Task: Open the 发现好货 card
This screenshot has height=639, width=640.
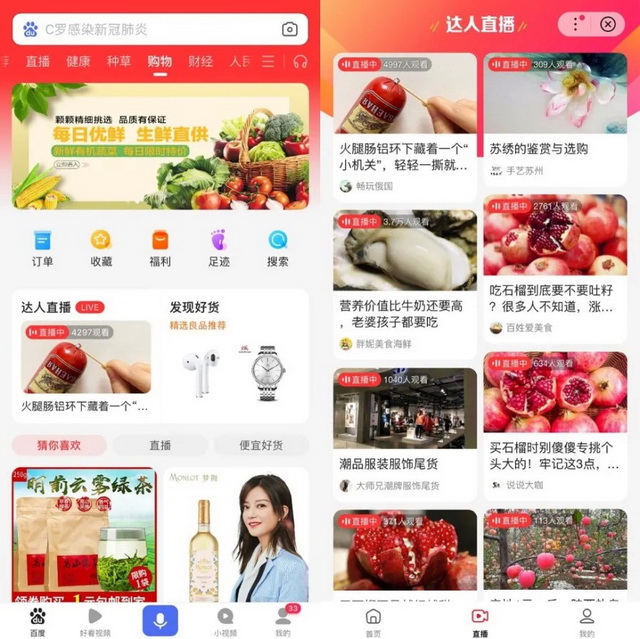Action: pos(234,356)
